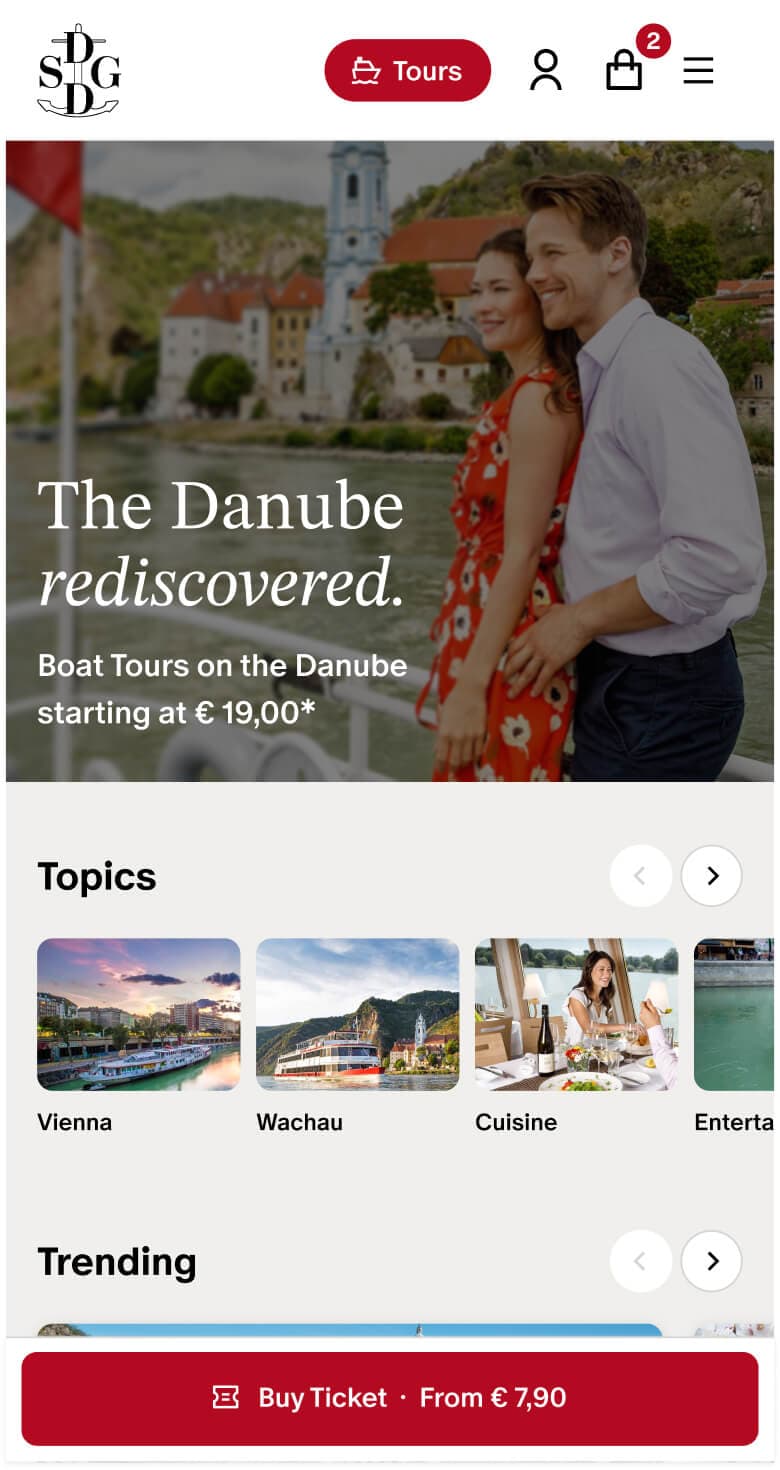The width and height of the screenshot is (780, 1470).
Task: Open the Danube rediscovered hero banner
Action: tap(390, 461)
